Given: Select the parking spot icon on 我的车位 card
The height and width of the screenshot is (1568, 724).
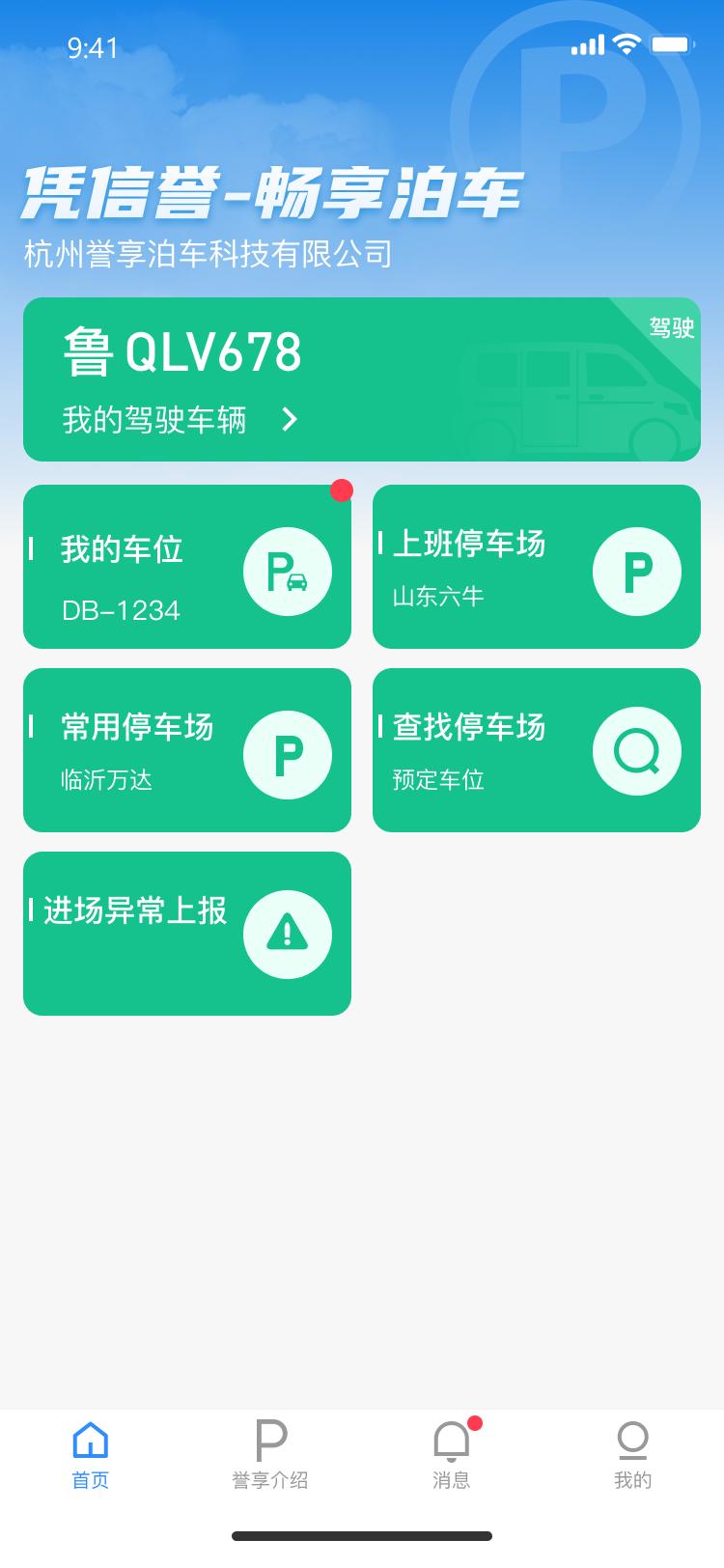Looking at the screenshot, I should (287, 571).
